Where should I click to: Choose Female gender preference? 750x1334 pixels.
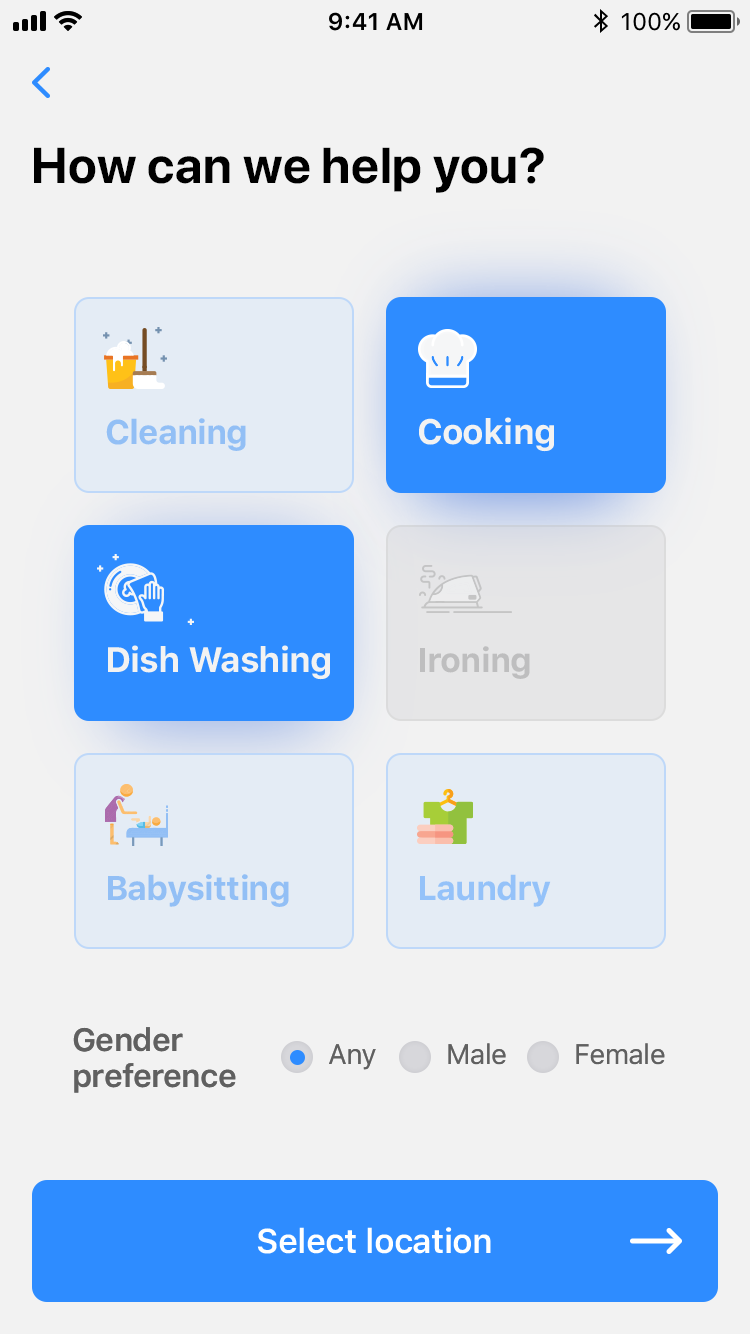click(x=543, y=1057)
